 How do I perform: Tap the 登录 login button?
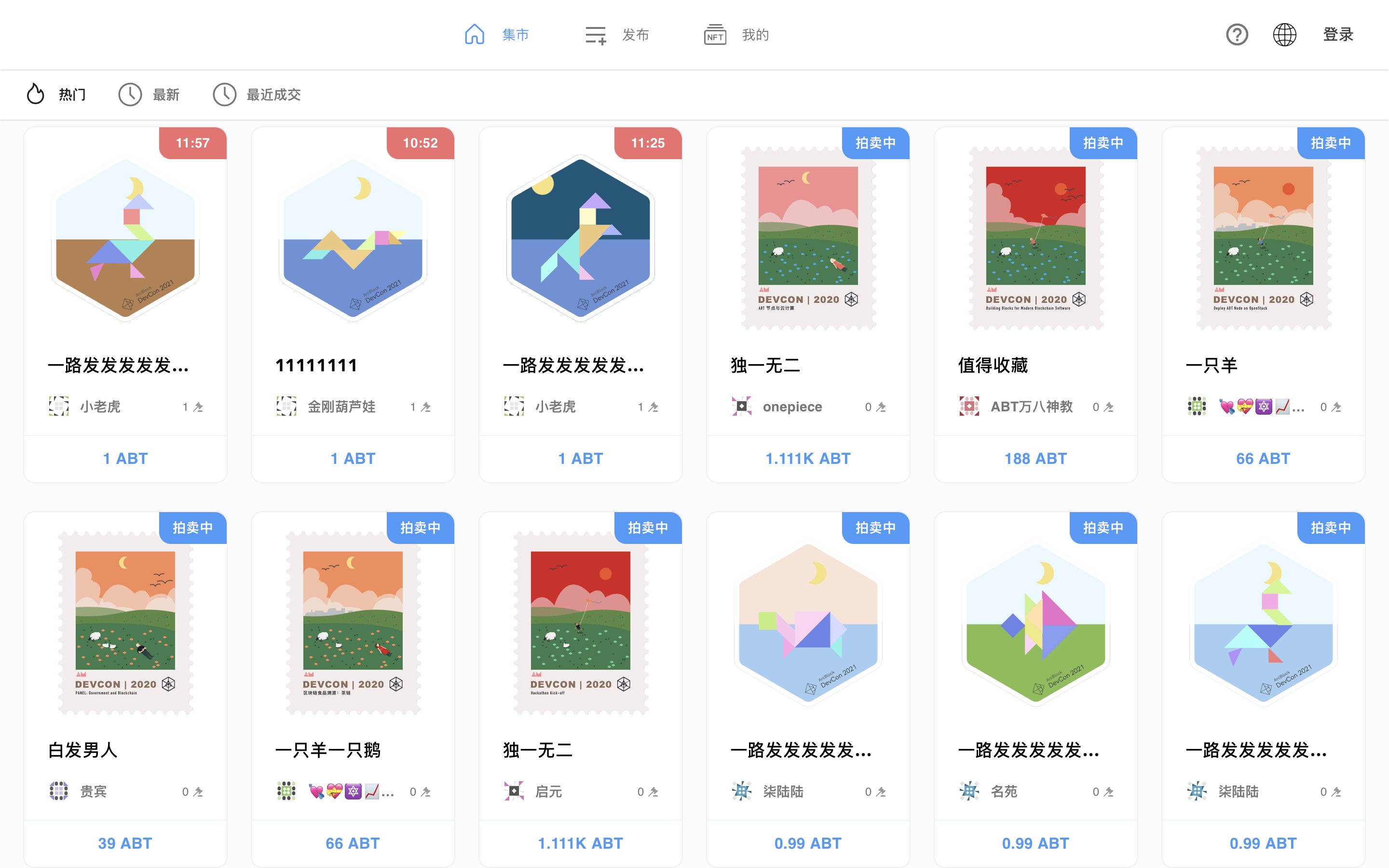point(1337,35)
